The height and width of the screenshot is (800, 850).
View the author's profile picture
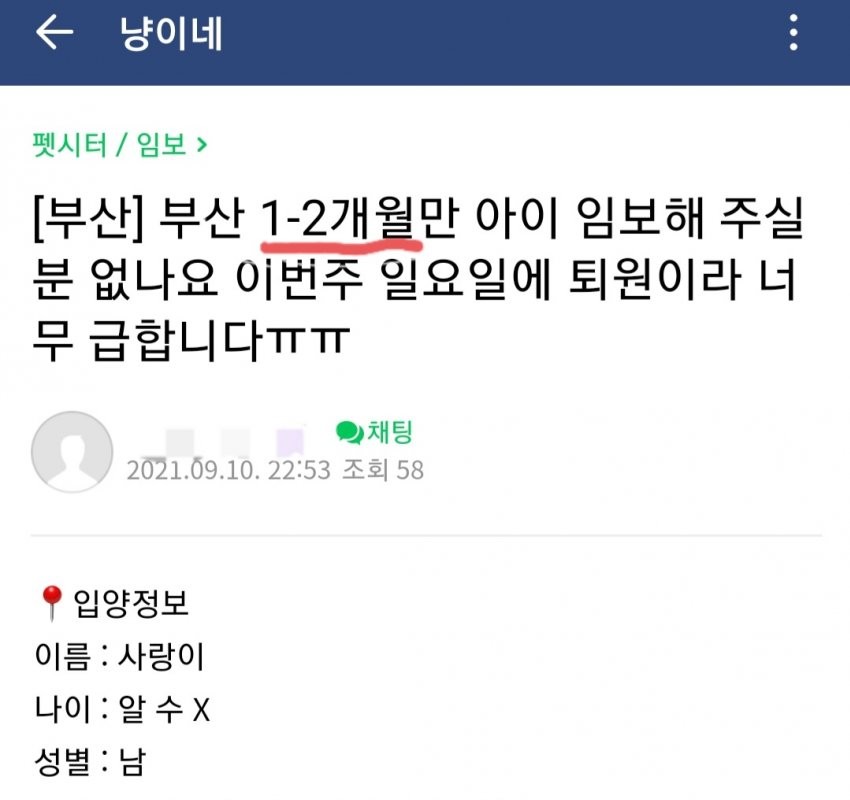[x=71, y=451]
